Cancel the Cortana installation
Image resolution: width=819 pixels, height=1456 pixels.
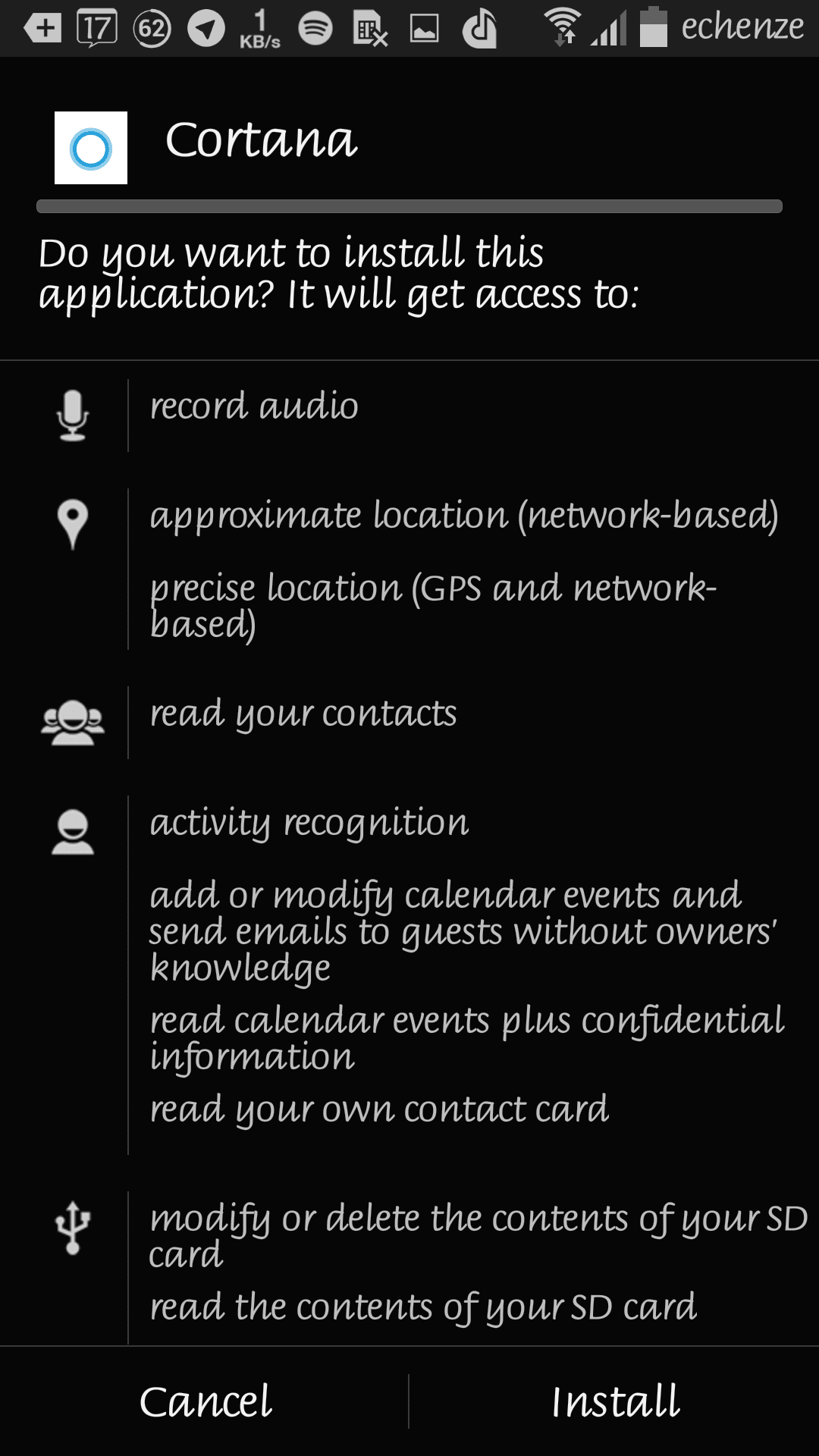coord(205,1401)
